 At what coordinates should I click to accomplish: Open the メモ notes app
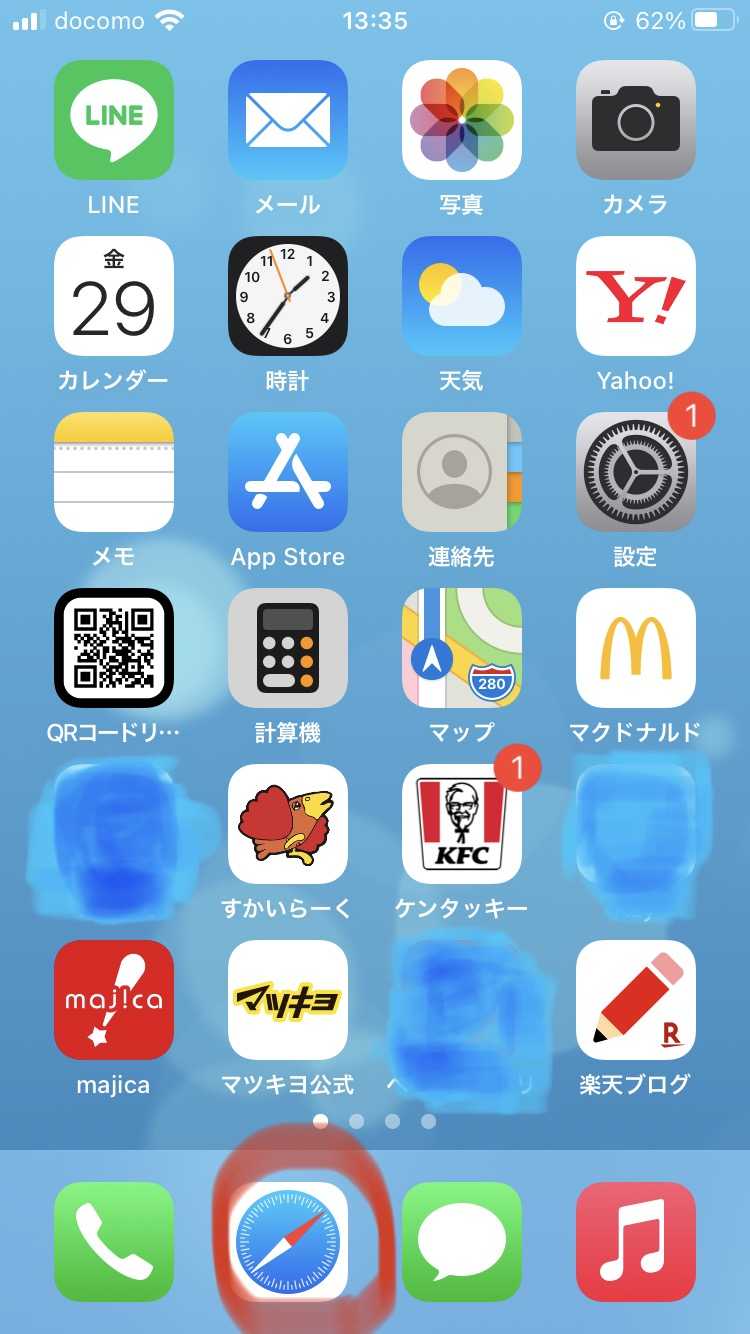tap(114, 472)
